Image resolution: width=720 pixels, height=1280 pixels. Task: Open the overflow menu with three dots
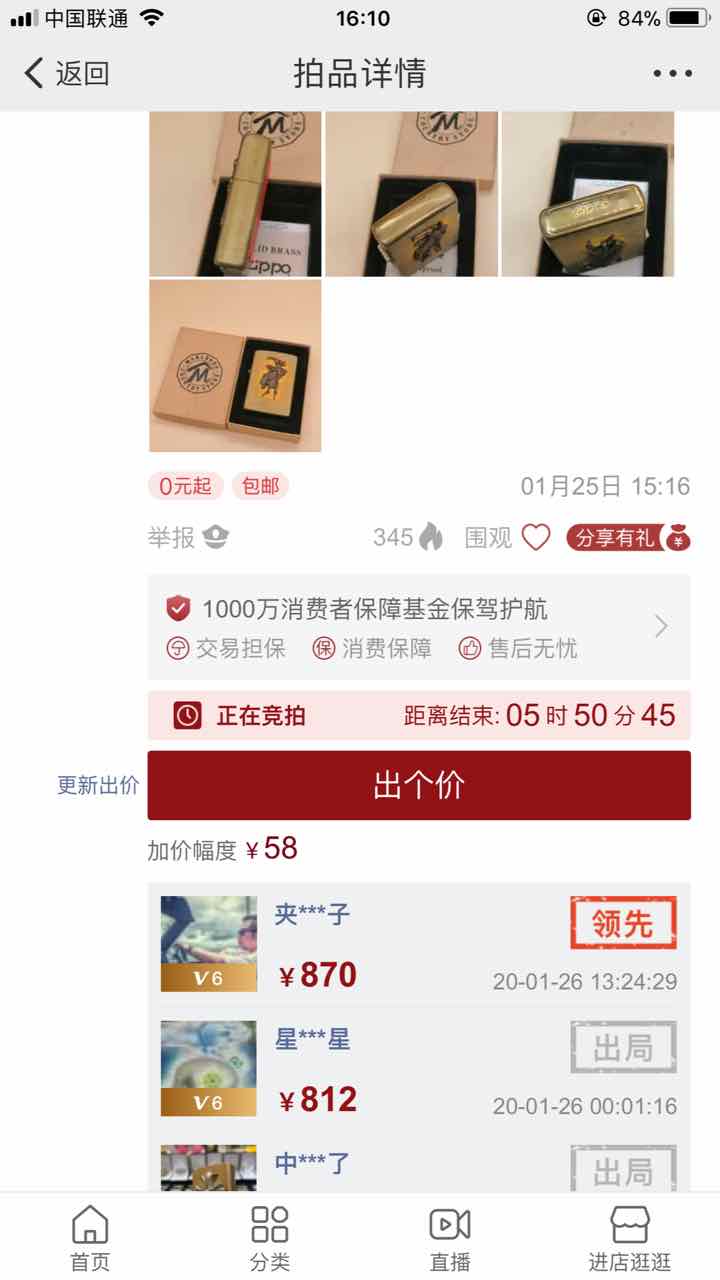tap(672, 73)
